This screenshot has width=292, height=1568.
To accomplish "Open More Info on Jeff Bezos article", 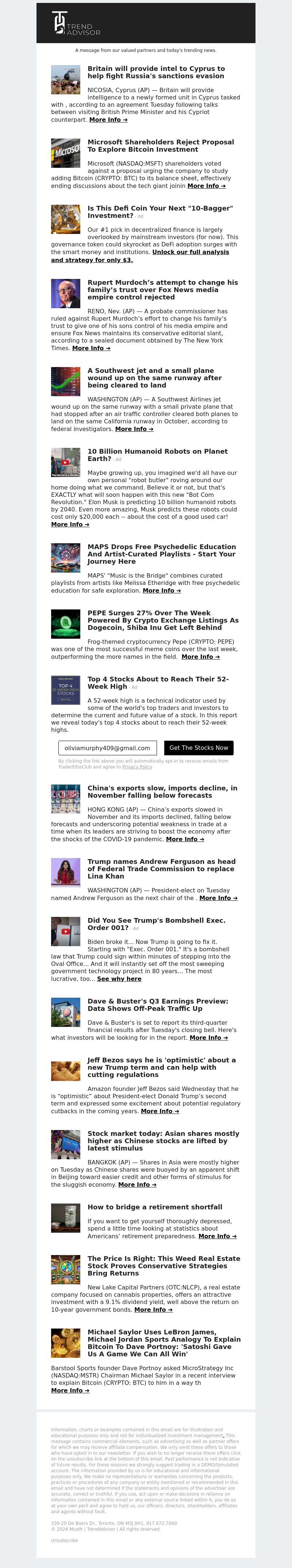I will (x=160, y=1111).
